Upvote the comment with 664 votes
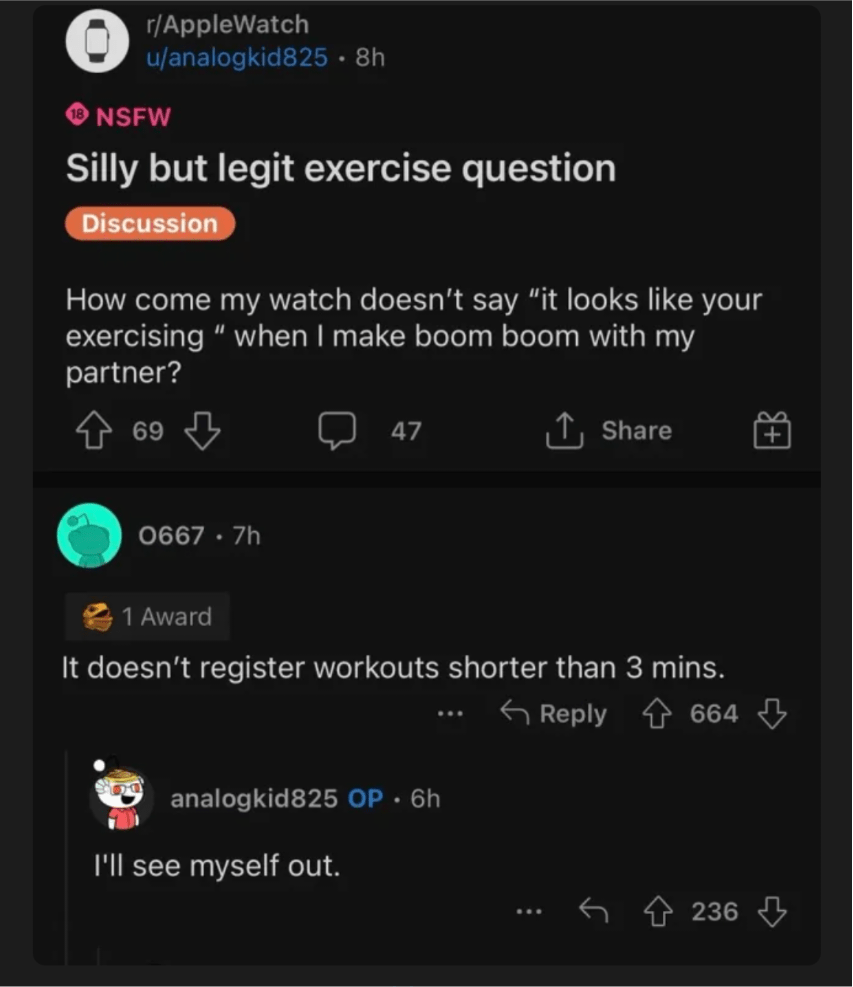Image resolution: width=853 pixels, height=987 pixels. pyautogui.click(x=658, y=714)
